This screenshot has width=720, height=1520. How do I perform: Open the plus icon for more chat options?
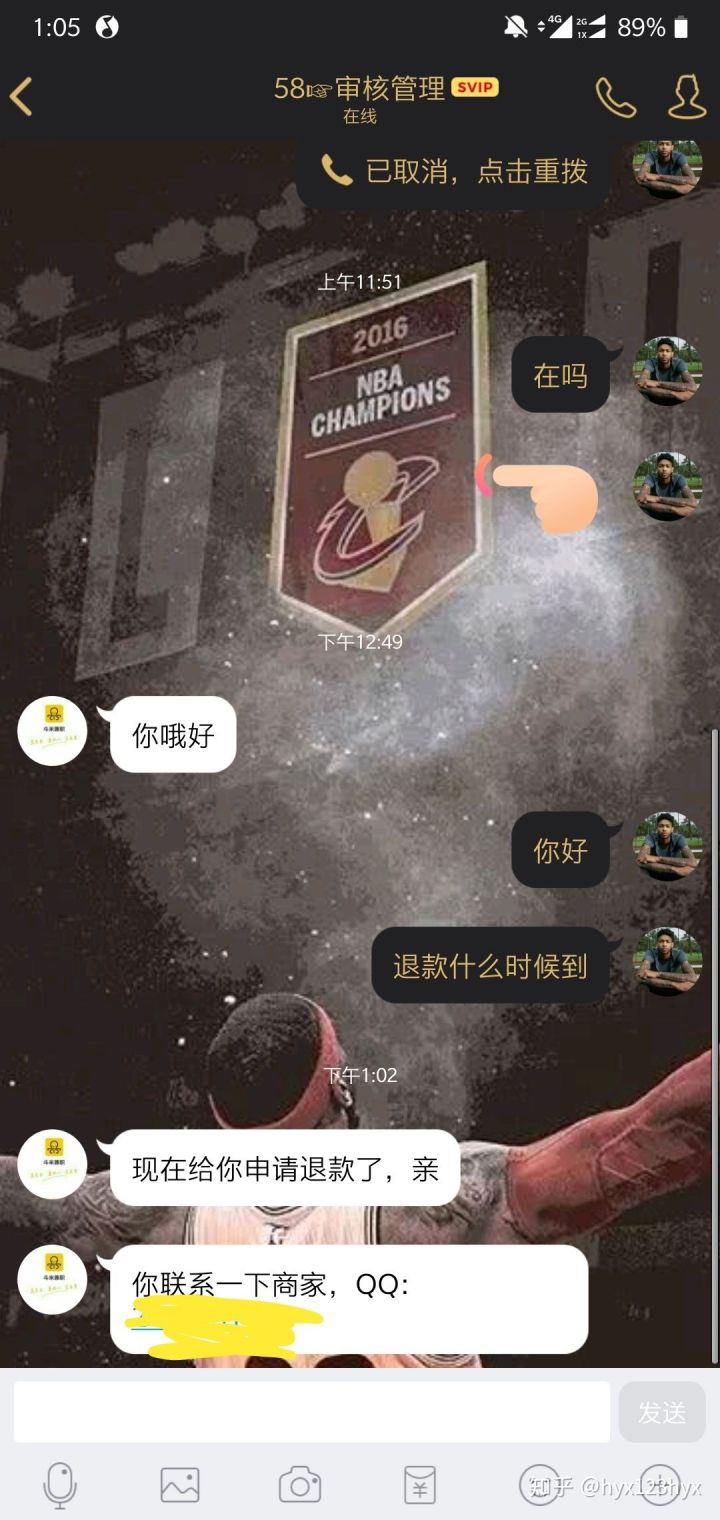[659, 1485]
